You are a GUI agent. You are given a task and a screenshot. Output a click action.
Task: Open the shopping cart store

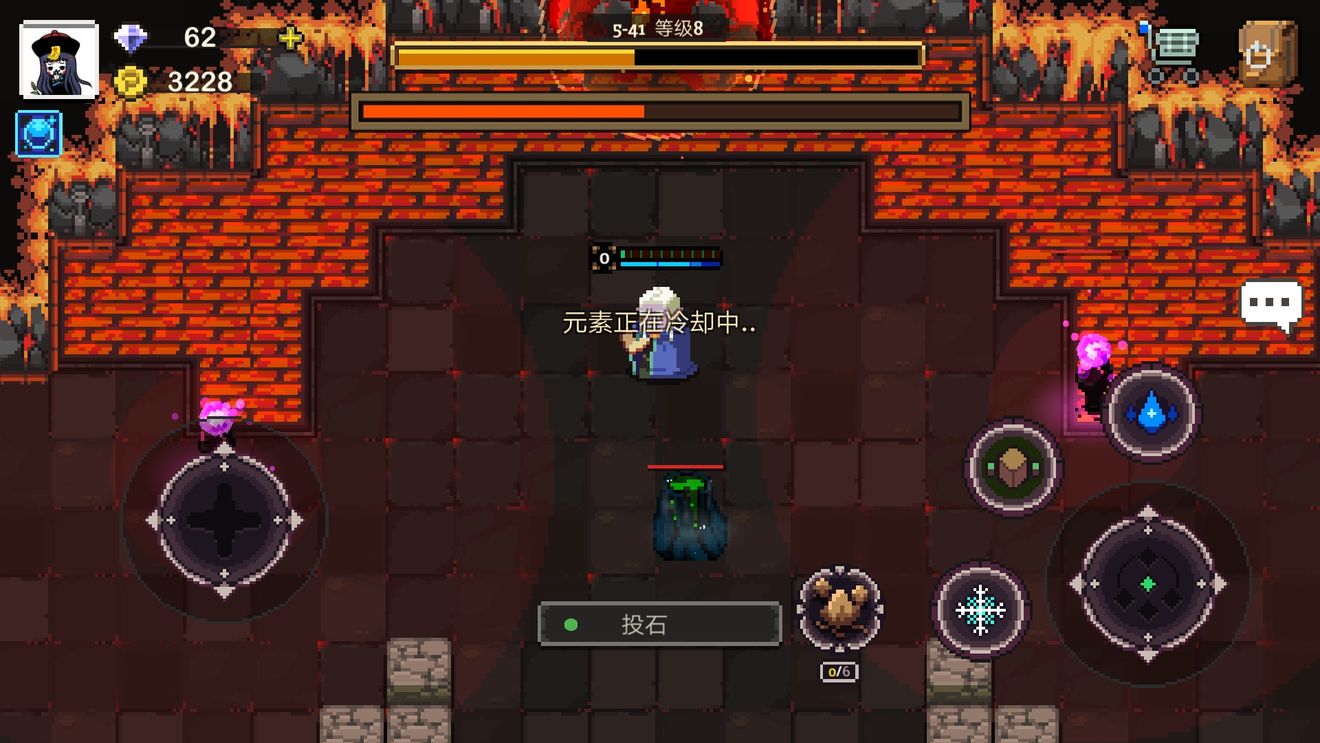[x=1171, y=54]
